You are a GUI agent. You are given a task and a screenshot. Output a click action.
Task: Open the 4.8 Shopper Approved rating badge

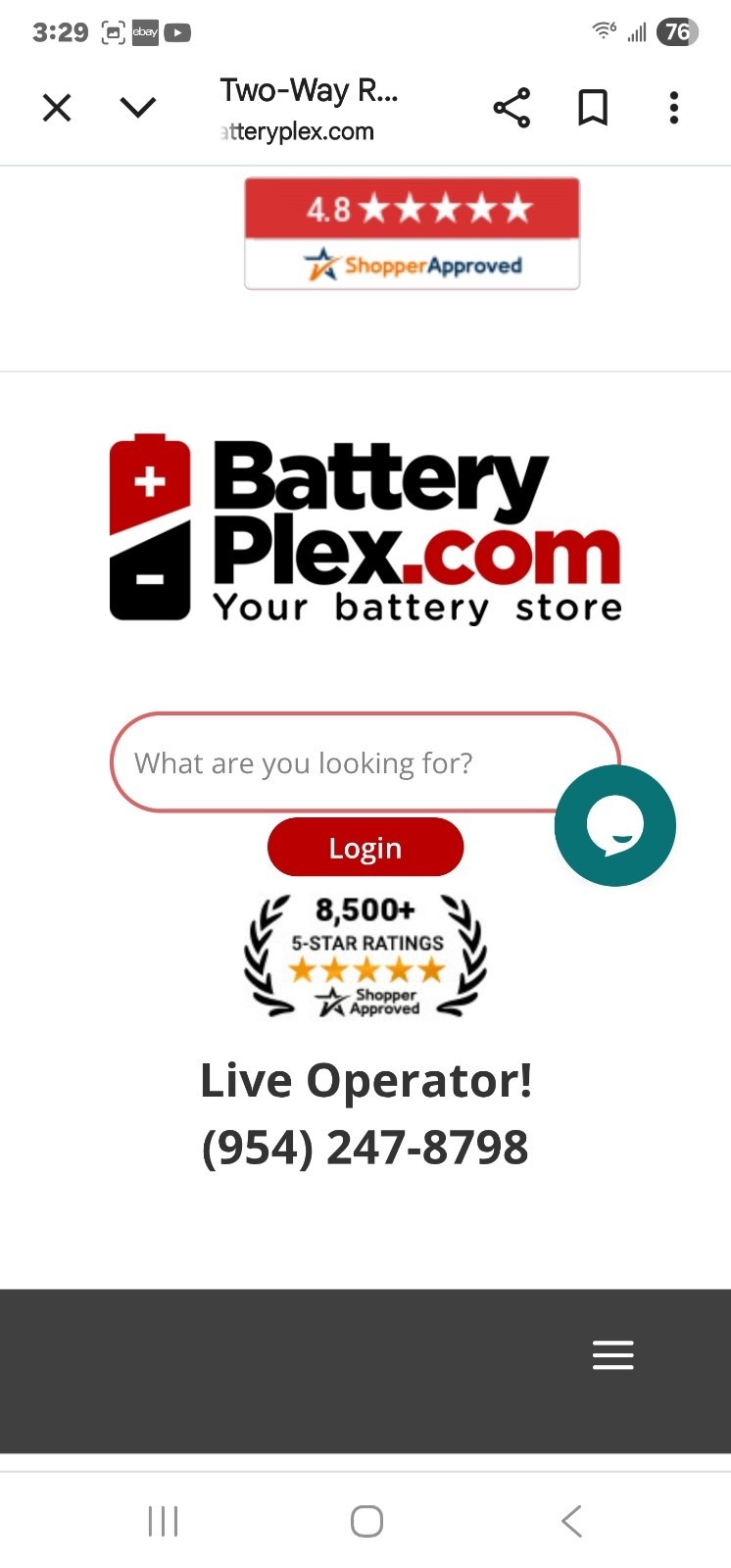coord(412,233)
